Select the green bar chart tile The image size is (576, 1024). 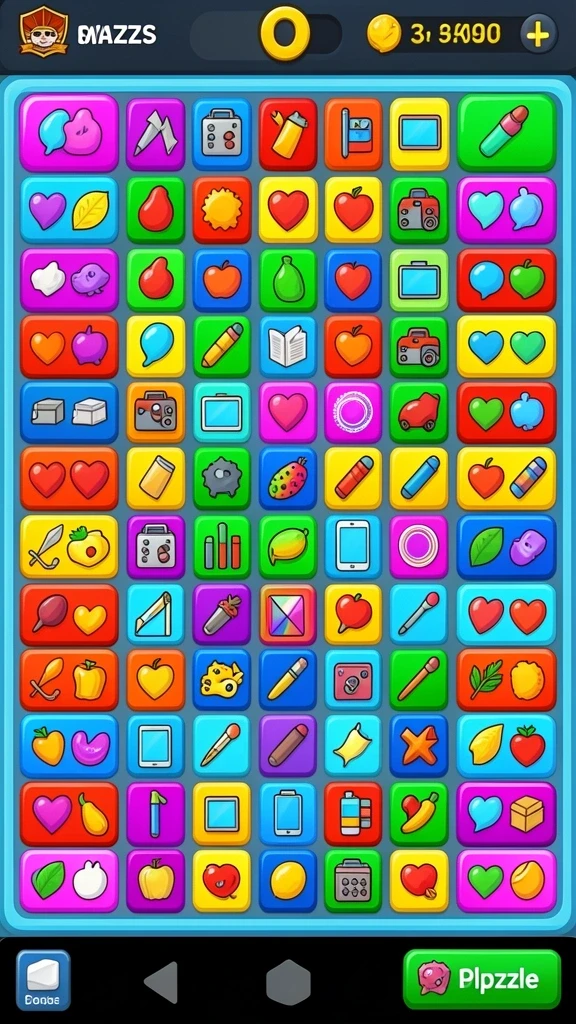point(222,547)
